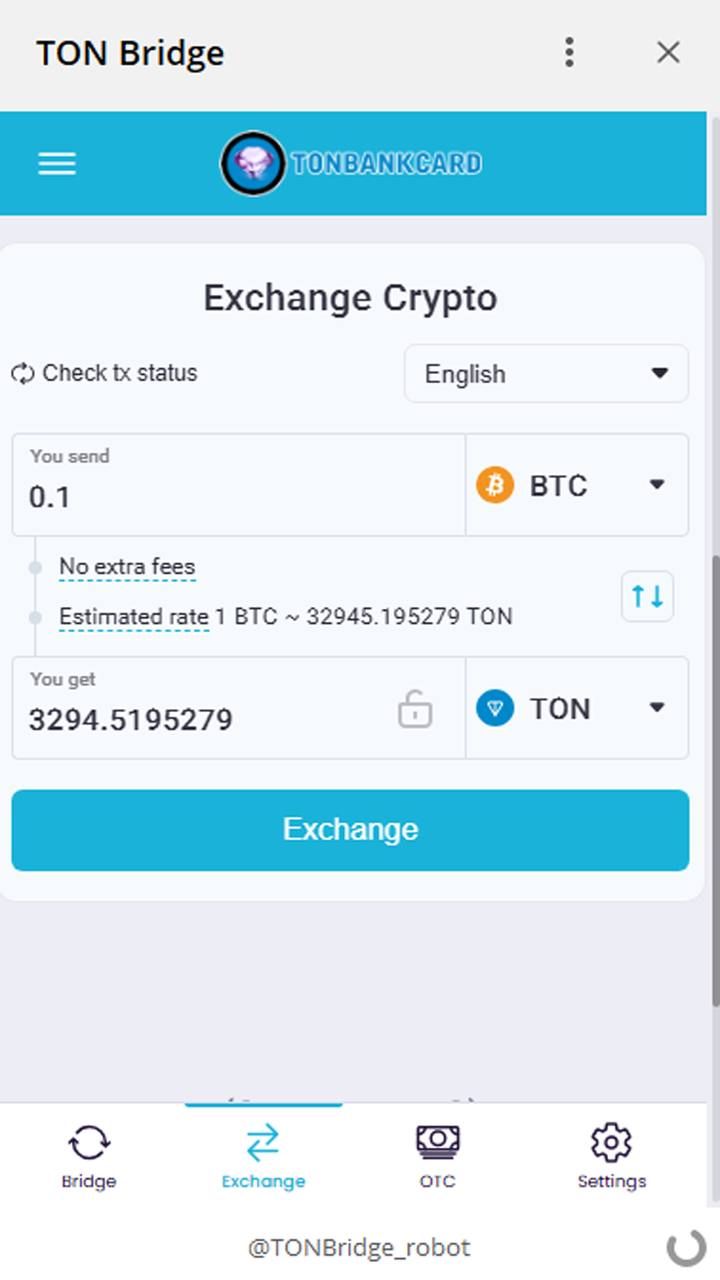This screenshot has height=1280, width=720.
Task: Open the English language dropdown
Action: click(x=546, y=373)
